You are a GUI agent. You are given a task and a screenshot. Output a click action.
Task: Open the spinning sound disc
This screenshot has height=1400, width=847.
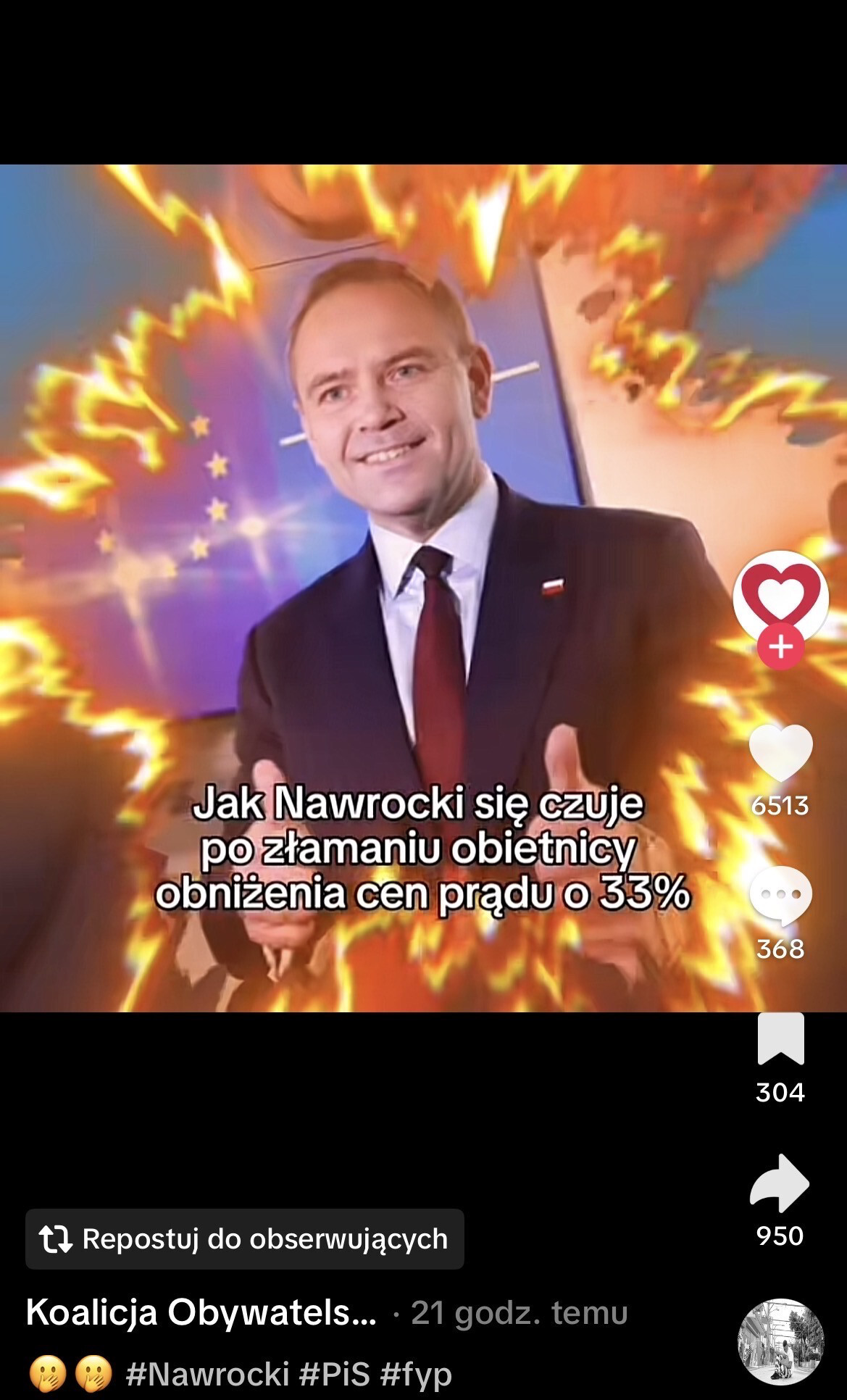coord(780,1342)
